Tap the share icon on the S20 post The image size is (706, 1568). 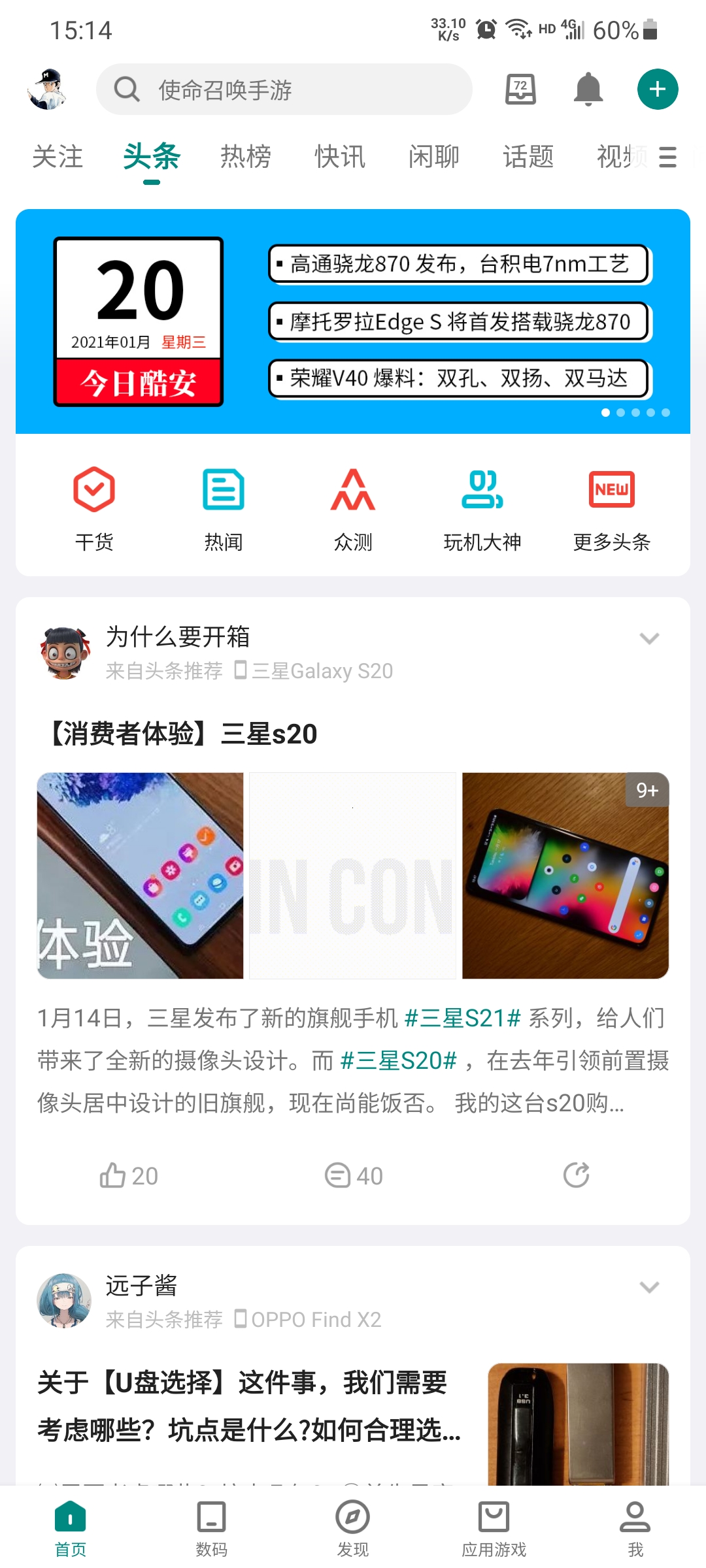click(x=576, y=1175)
